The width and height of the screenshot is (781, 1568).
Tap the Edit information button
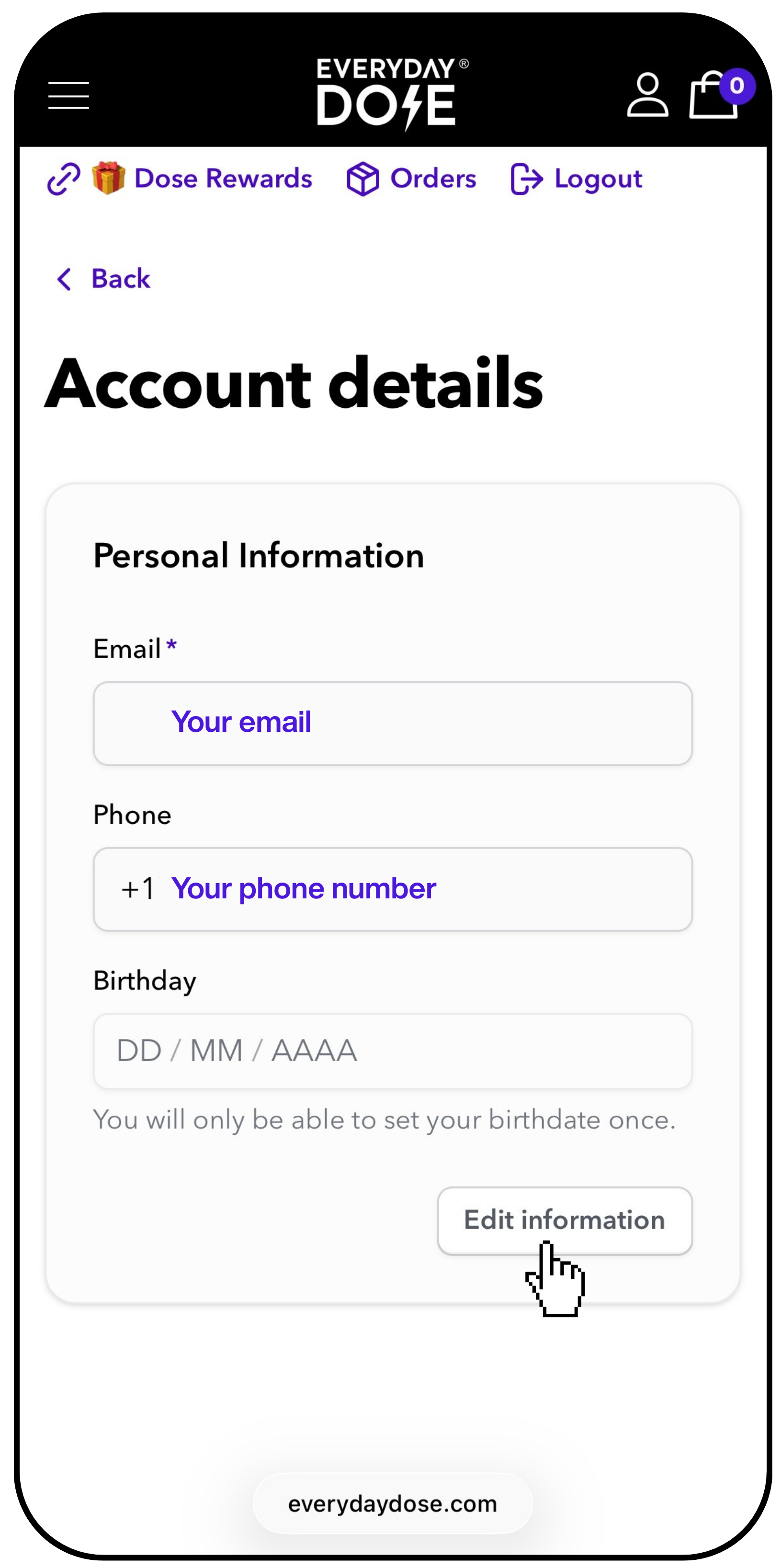click(564, 1221)
